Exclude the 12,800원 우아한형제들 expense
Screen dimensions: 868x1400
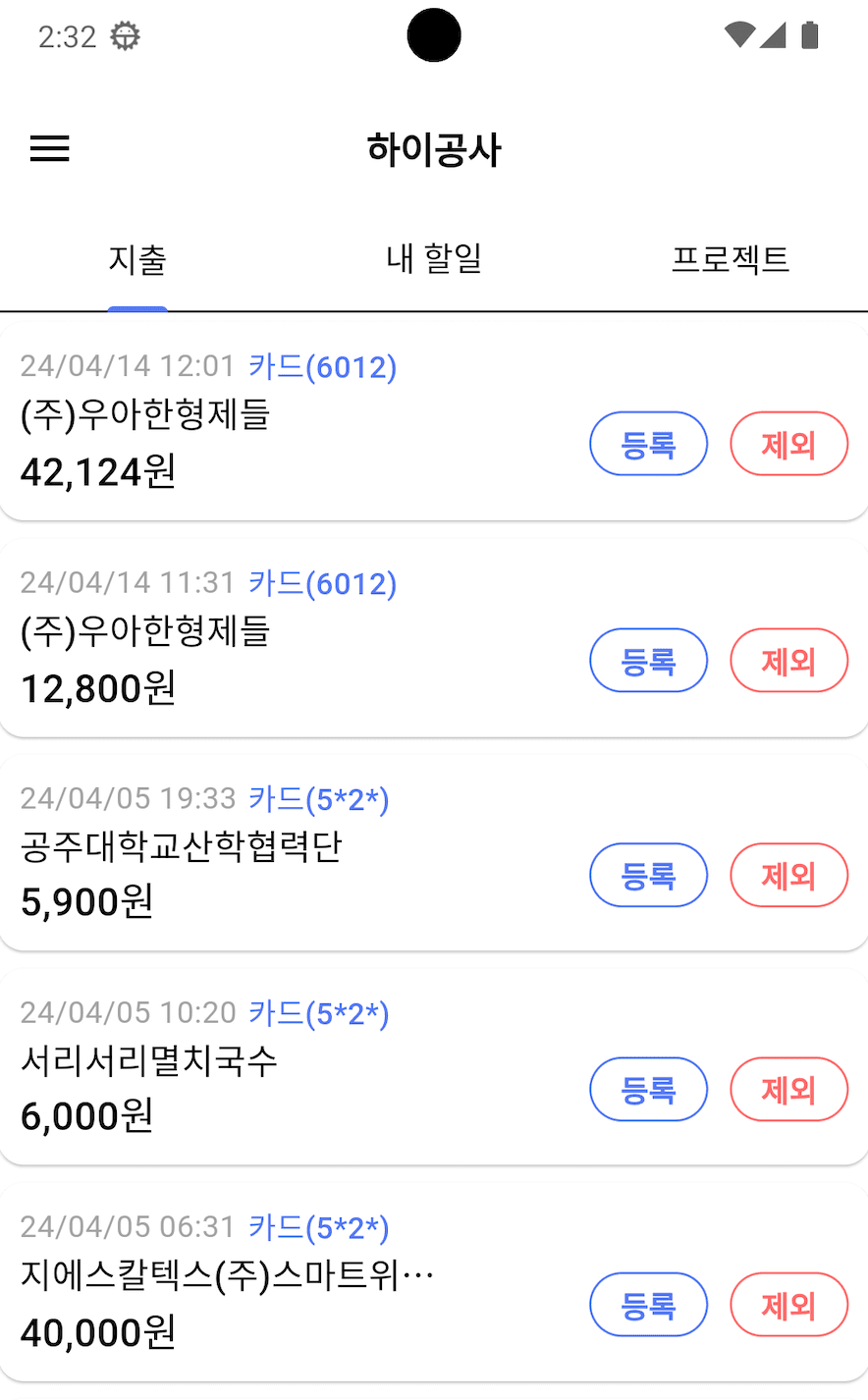tap(788, 661)
